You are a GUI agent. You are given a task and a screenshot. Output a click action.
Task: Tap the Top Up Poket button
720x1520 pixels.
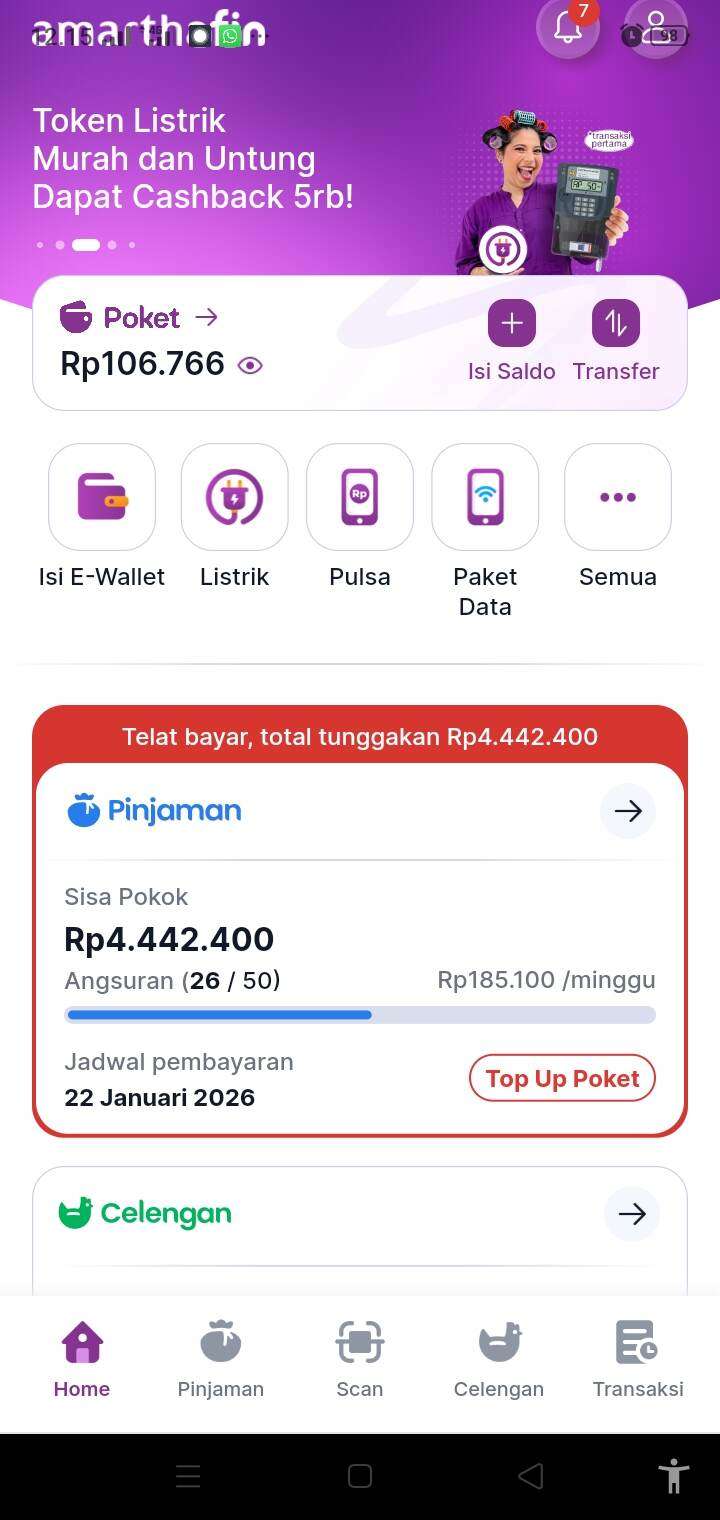[x=562, y=1079]
